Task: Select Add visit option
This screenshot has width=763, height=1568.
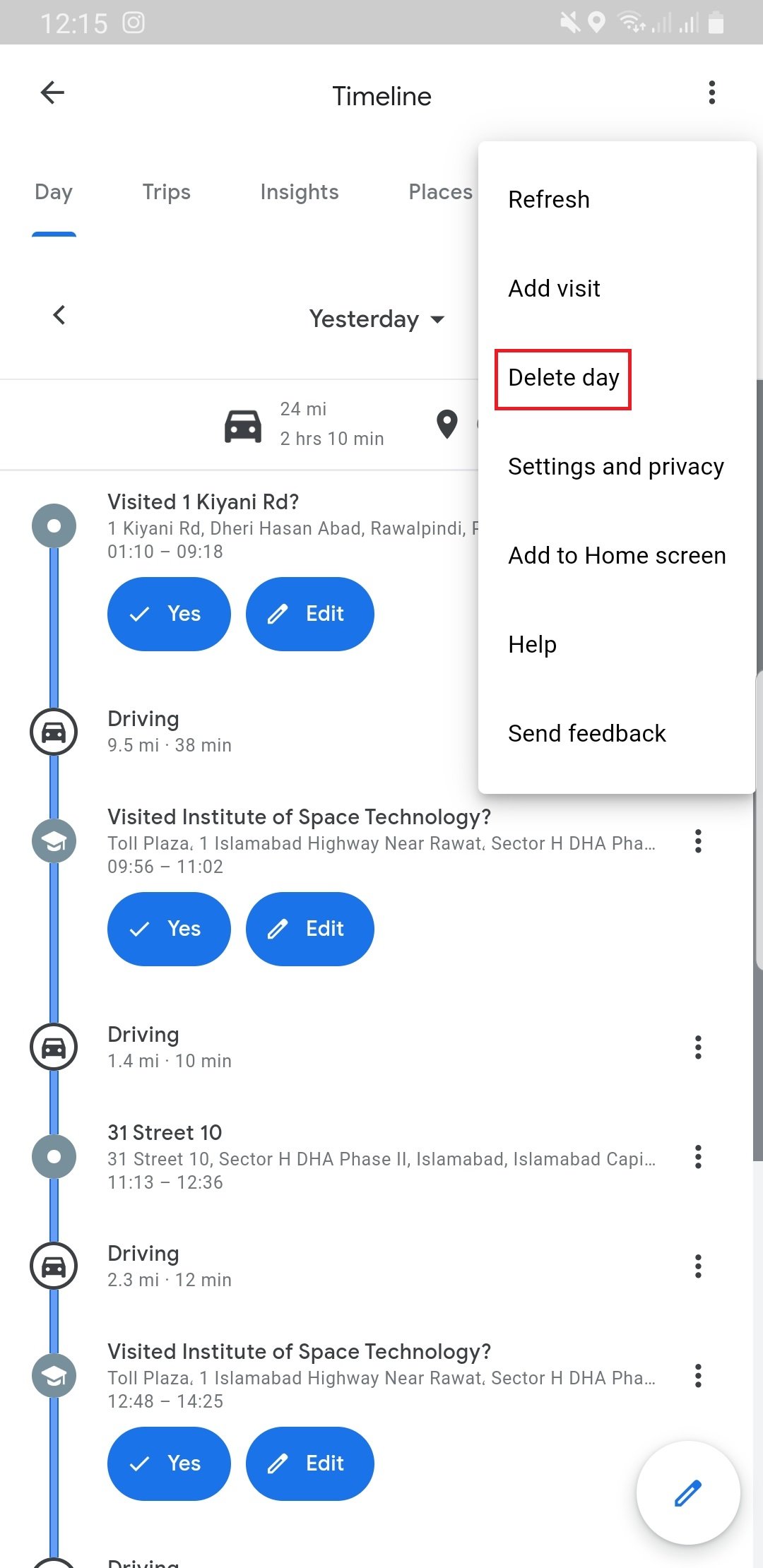Action: [554, 289]
